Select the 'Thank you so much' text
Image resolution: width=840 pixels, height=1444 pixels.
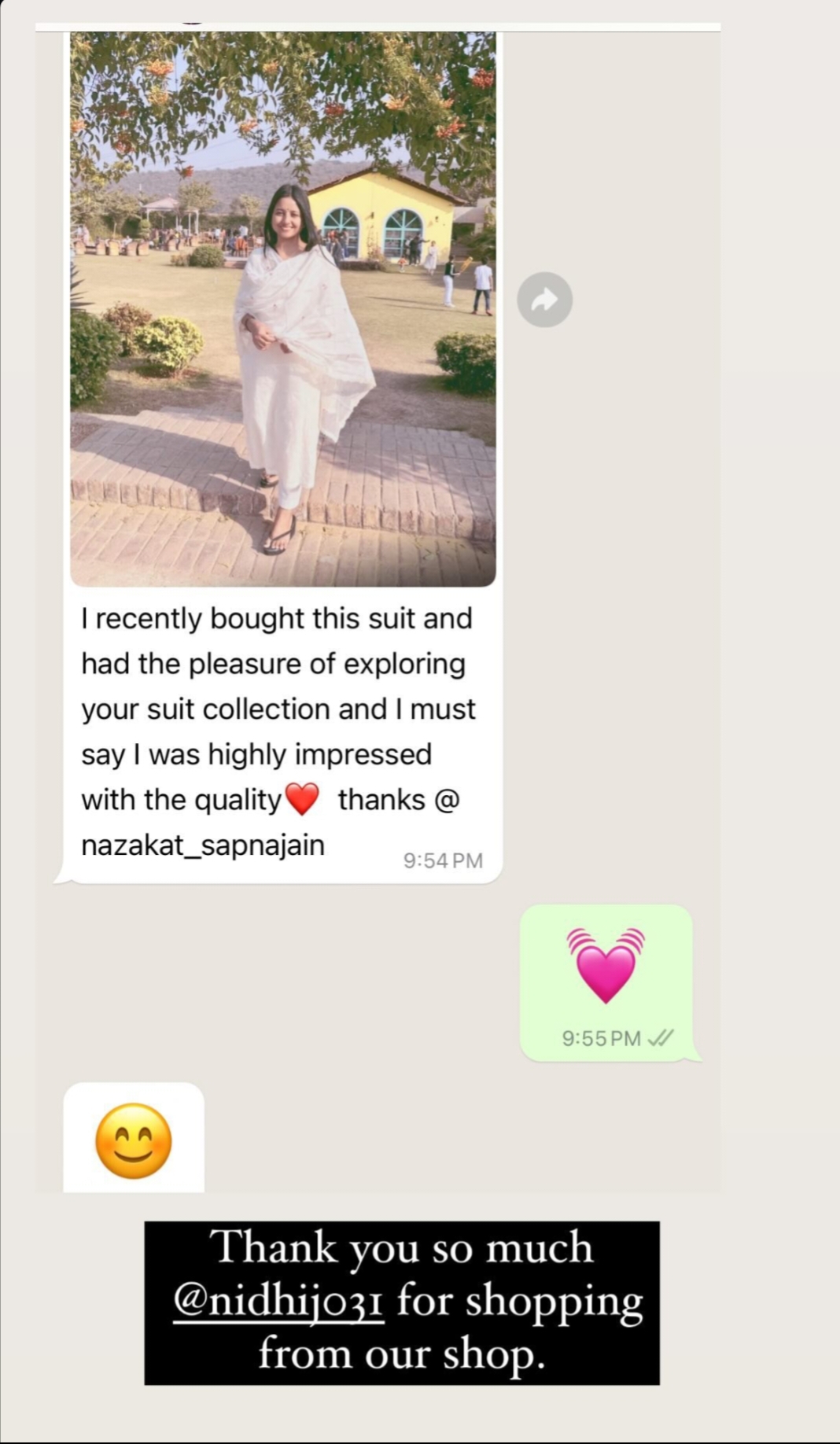[x=403, y=1246]
